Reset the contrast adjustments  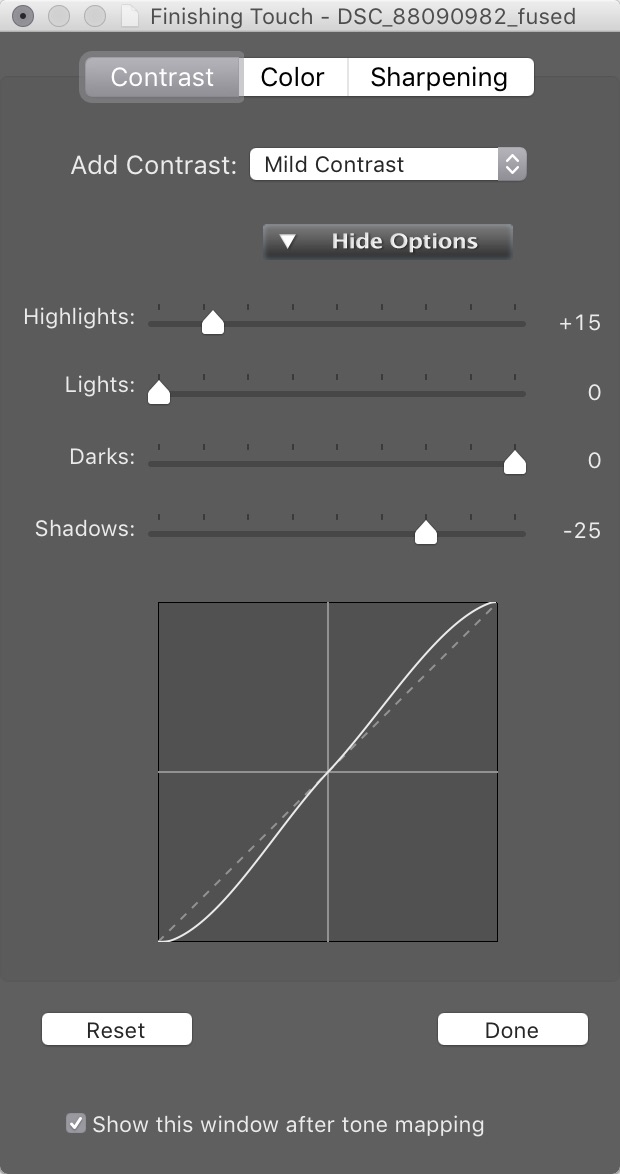(x=116, y=1030)
